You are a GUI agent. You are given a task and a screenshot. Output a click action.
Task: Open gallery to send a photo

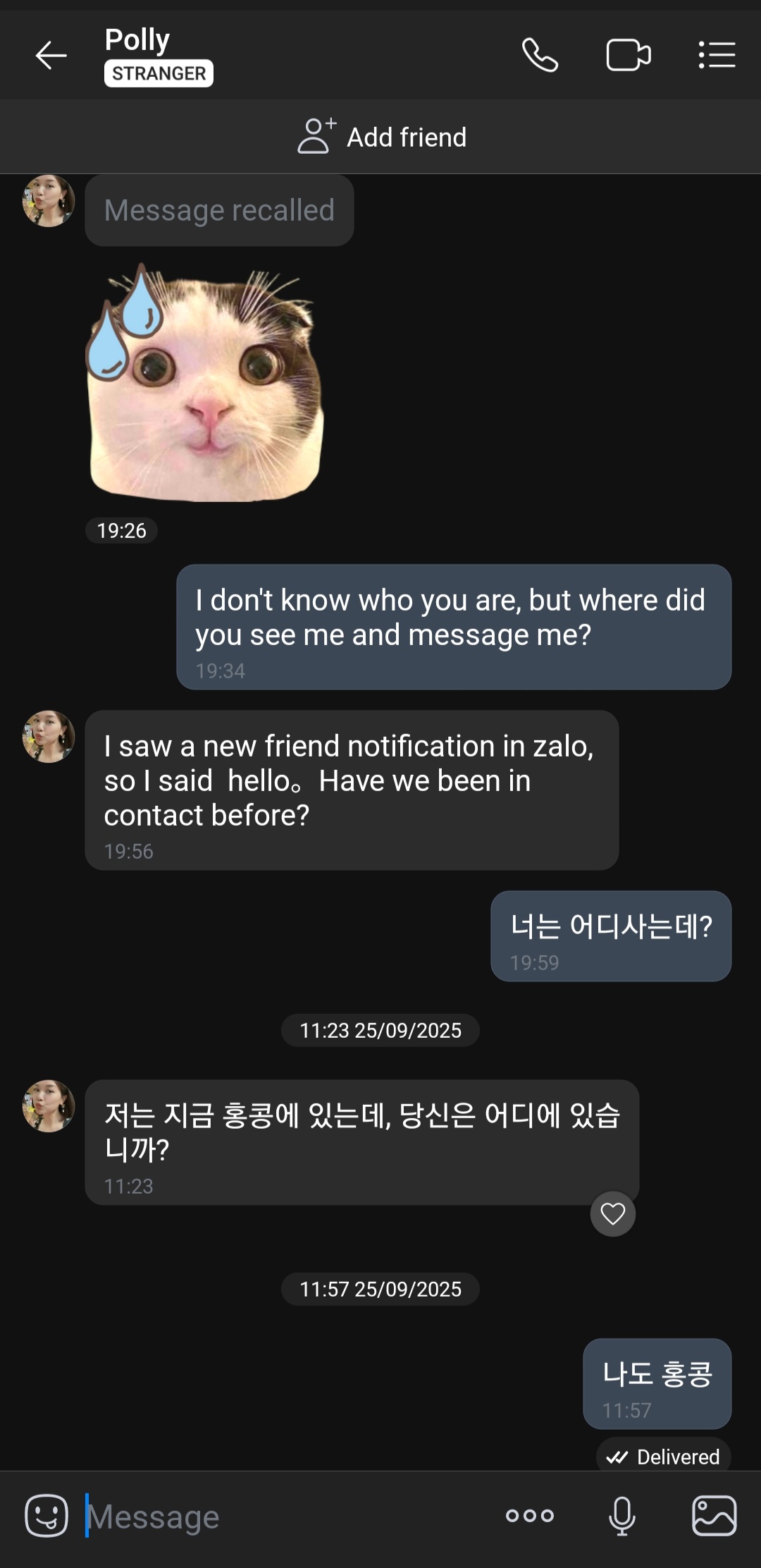(714, 1515)
